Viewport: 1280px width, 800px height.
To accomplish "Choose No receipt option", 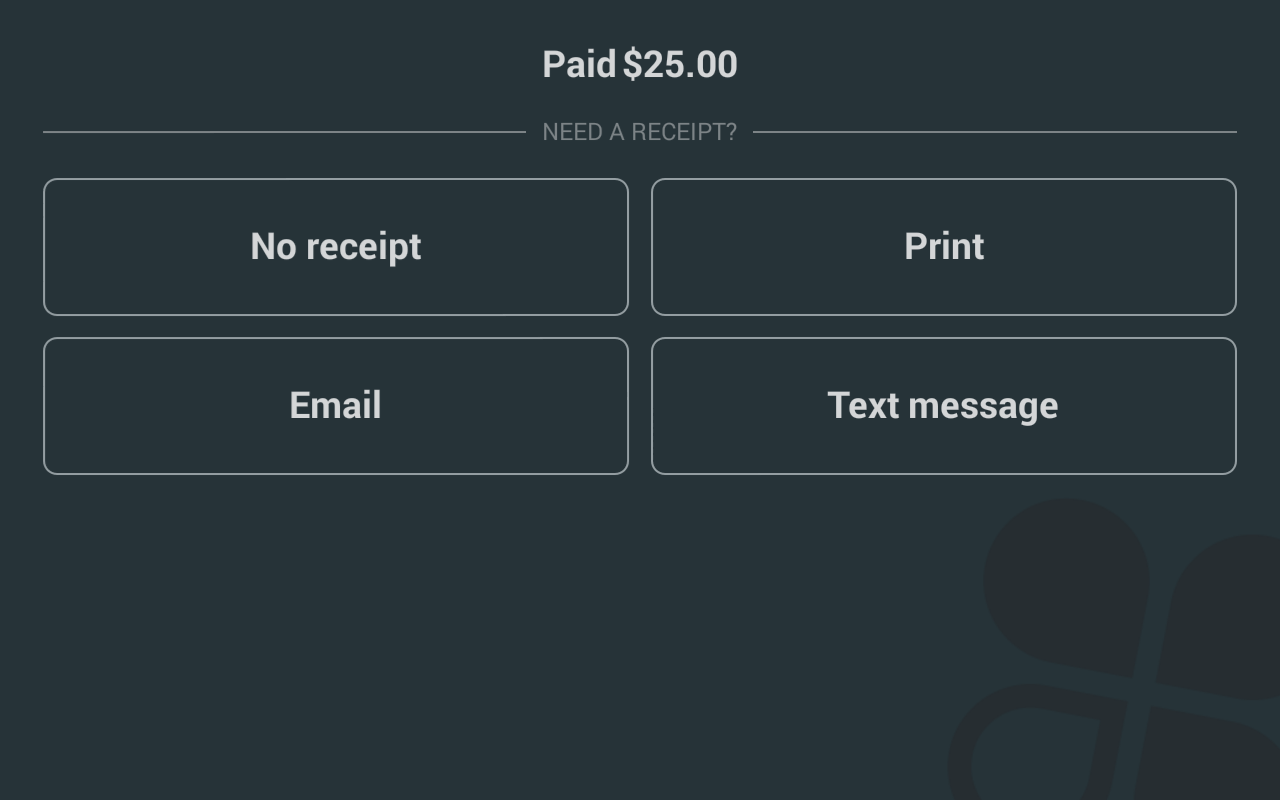I will [x=336, y=247].
